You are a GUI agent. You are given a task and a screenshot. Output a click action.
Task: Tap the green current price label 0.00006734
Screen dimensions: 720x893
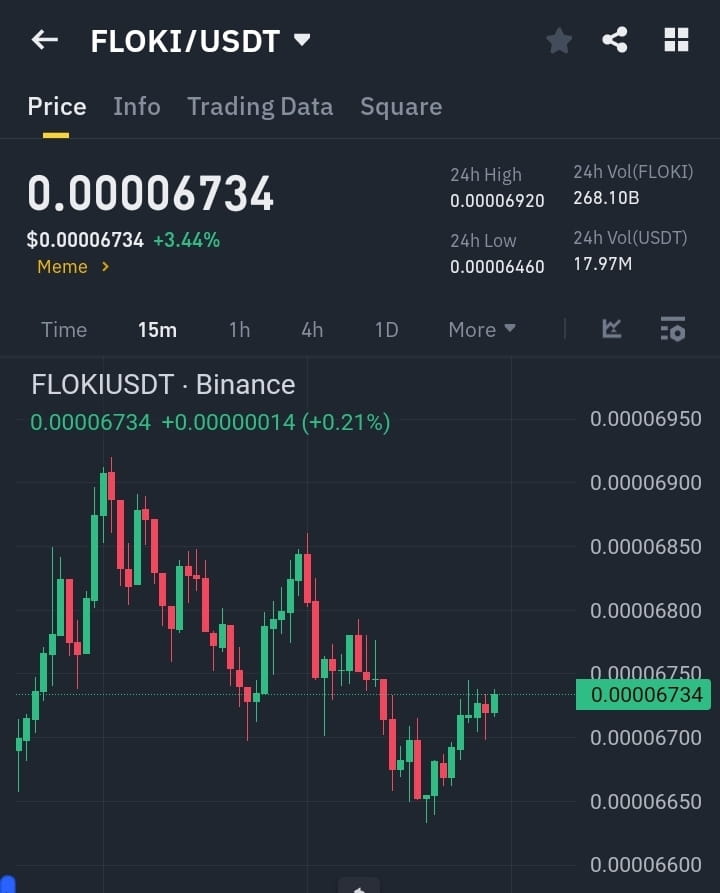point(643,694)
